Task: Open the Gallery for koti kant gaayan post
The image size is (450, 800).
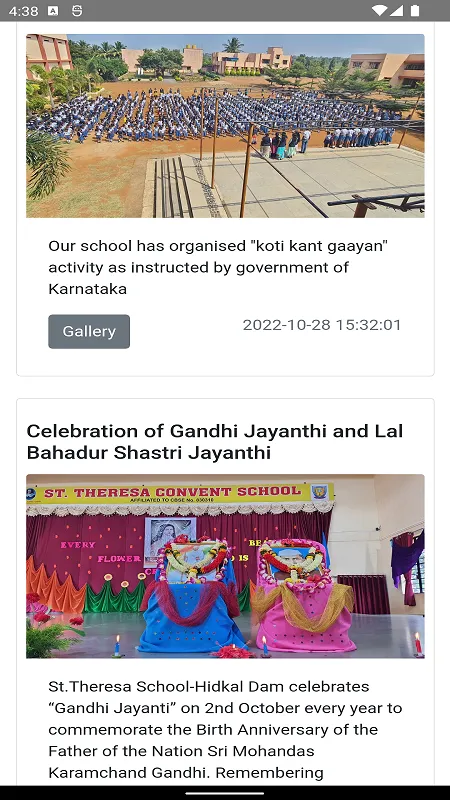Action: (x=89, y=332)
